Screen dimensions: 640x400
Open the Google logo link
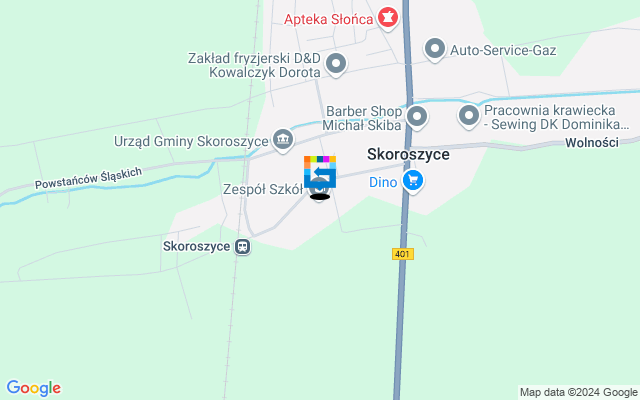pyautogui.click(x=33, y=388)
